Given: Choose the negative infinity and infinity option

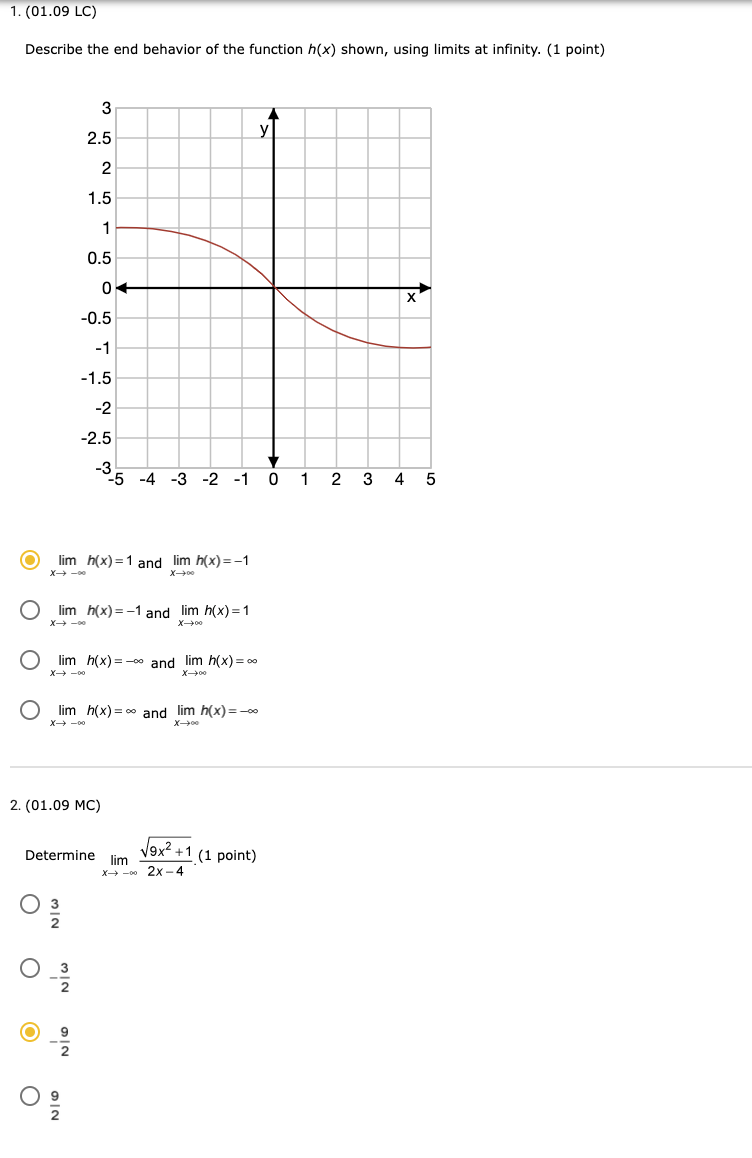Looking at the screenshot, I should click(28, 659).
